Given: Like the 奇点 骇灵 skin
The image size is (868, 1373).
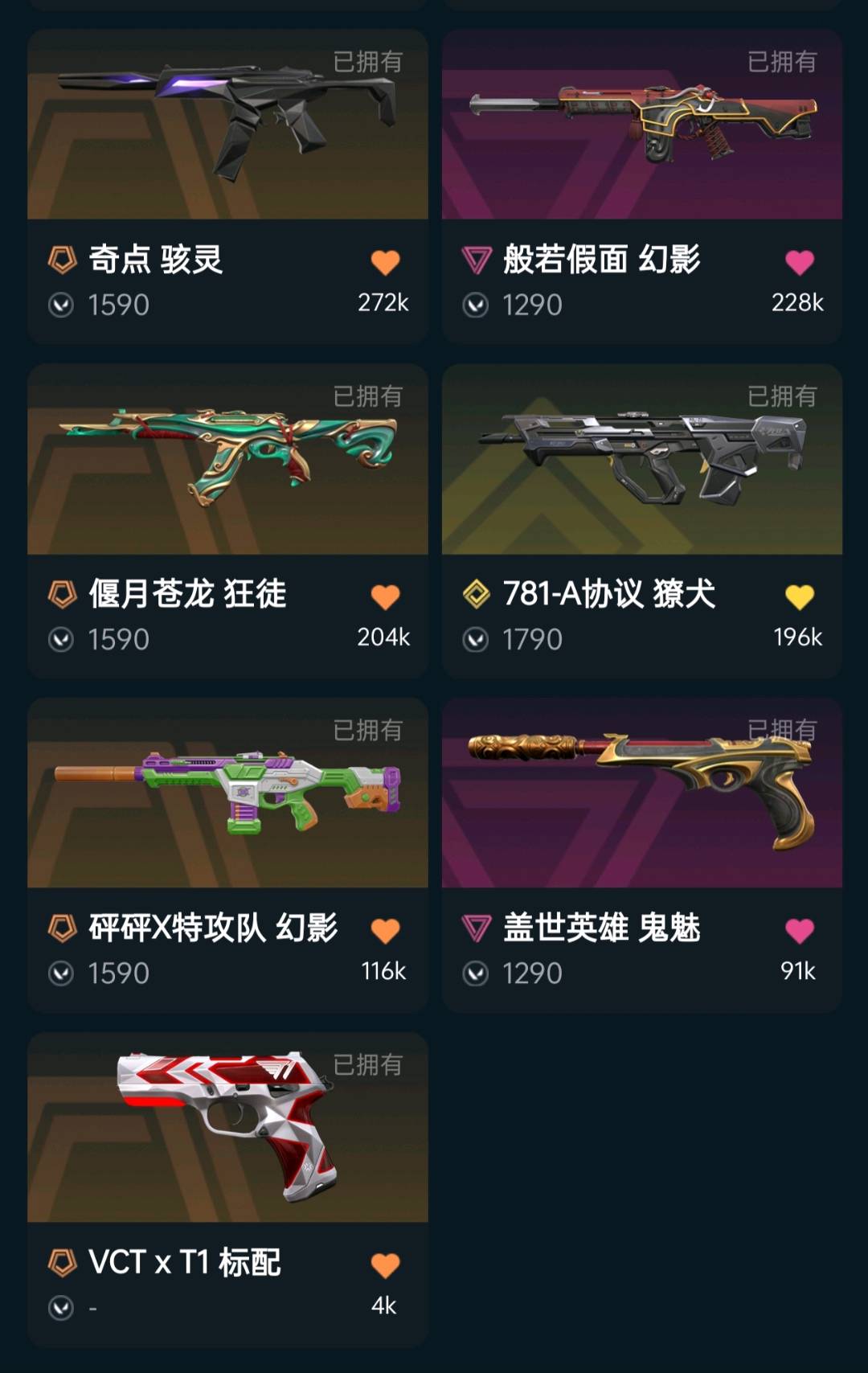Looking at the screenshot, I should (385, 262).
